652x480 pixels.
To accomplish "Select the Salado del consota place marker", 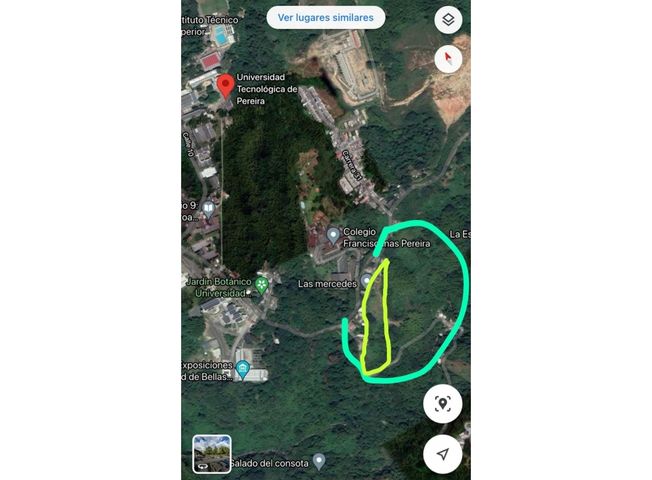I will (319, 461).
